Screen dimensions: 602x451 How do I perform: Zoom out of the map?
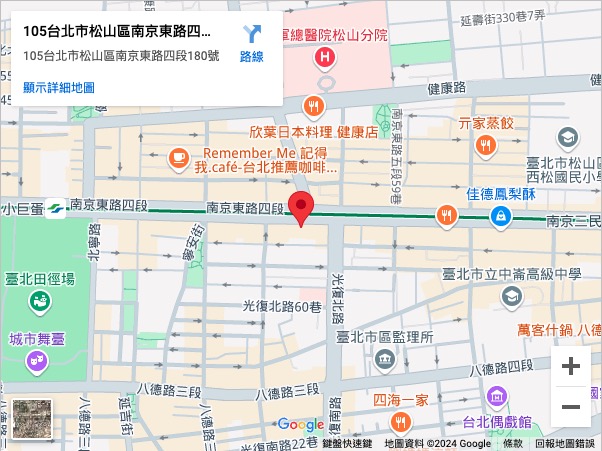pyautogui.click(x=571, y=407)
